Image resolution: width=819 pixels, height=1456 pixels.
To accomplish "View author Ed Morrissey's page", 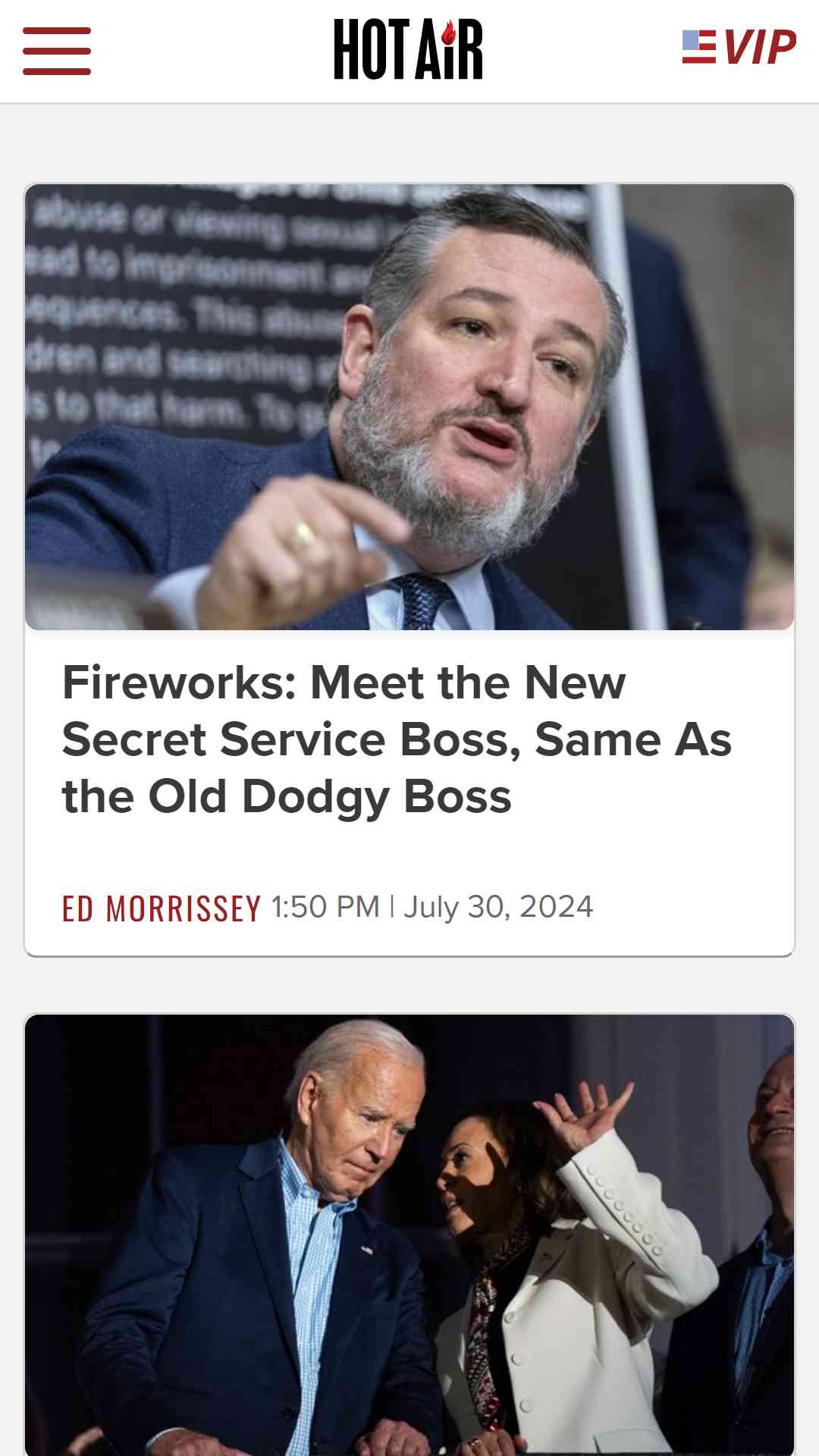I will (x=162, y=908).
